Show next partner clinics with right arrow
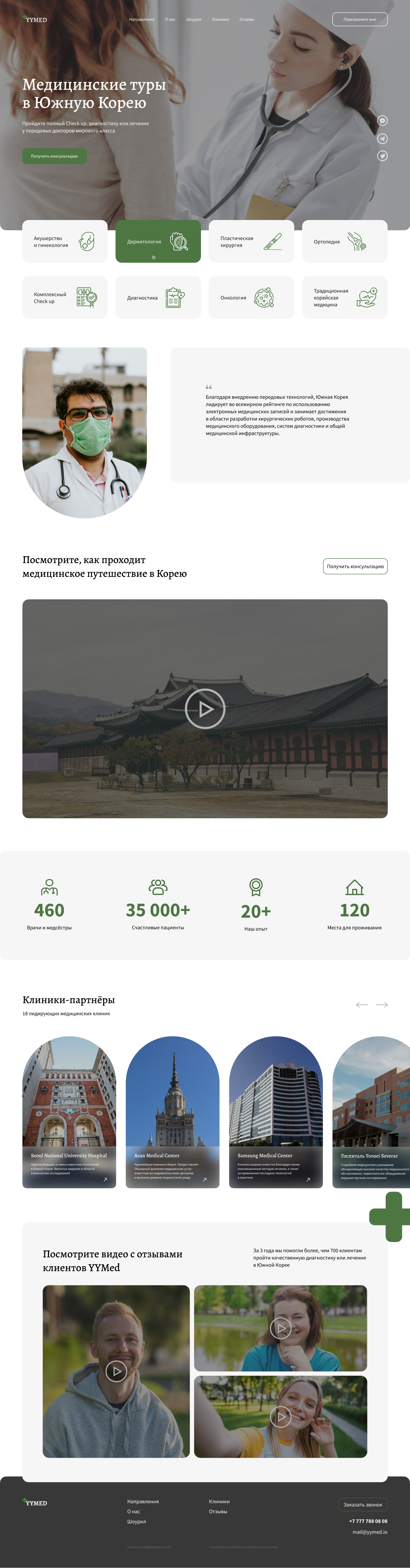This screenshot has height=1568, width=410. (382, 1004)
